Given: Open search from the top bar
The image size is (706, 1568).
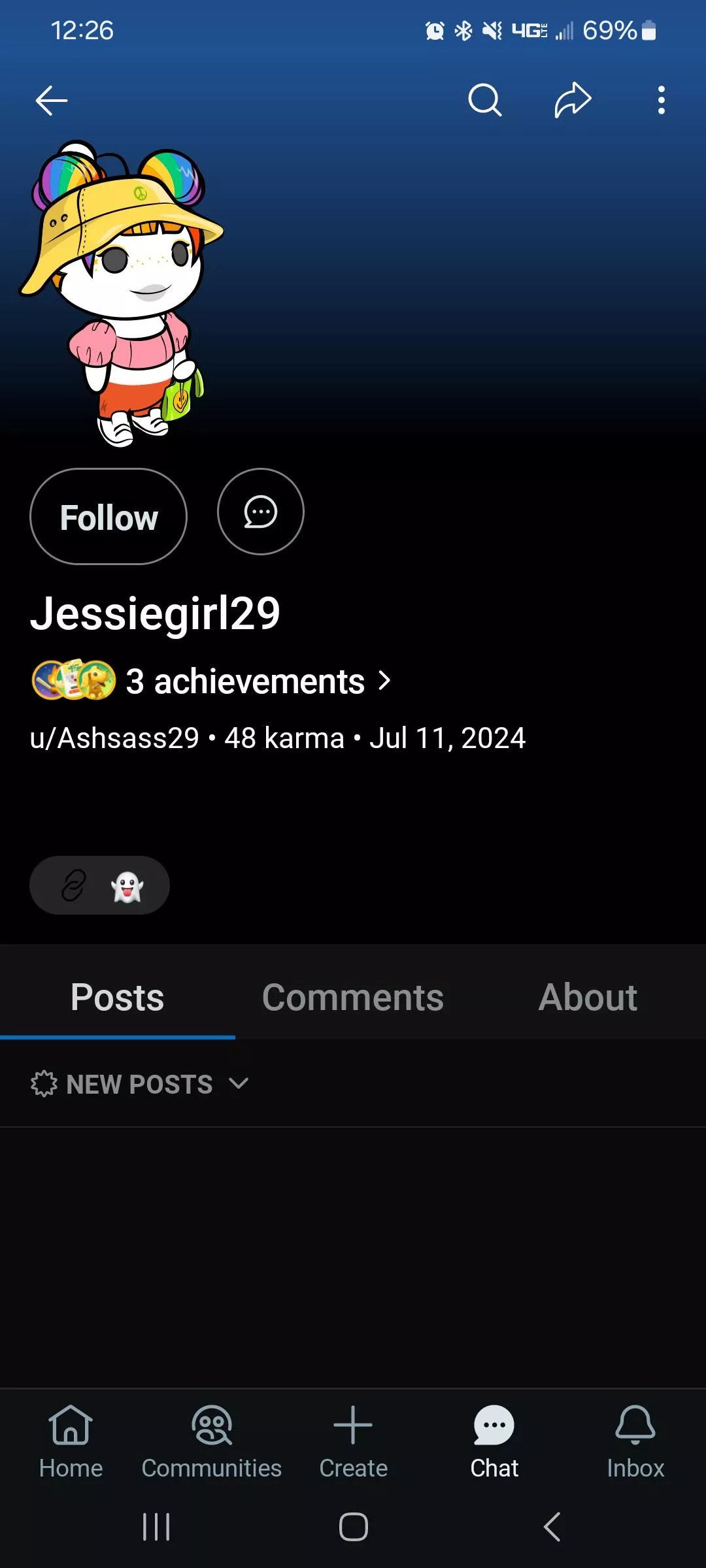Looking at the screenshot, I should point(484,100).
